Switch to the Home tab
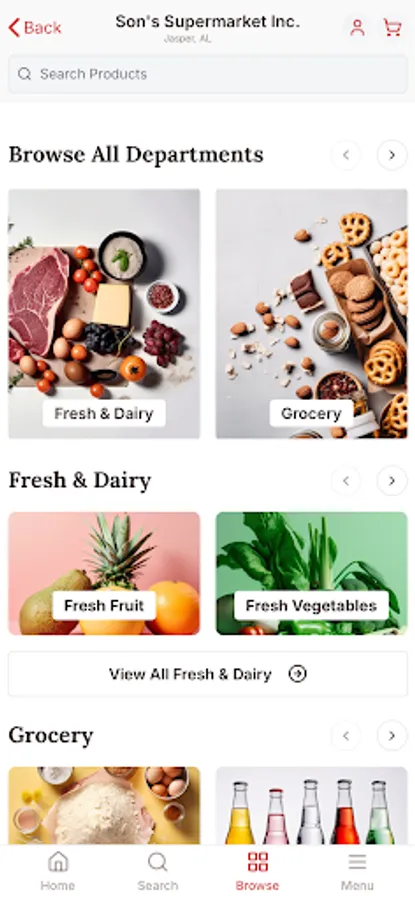The image size is (415, 900). click(x=57, y=871)
